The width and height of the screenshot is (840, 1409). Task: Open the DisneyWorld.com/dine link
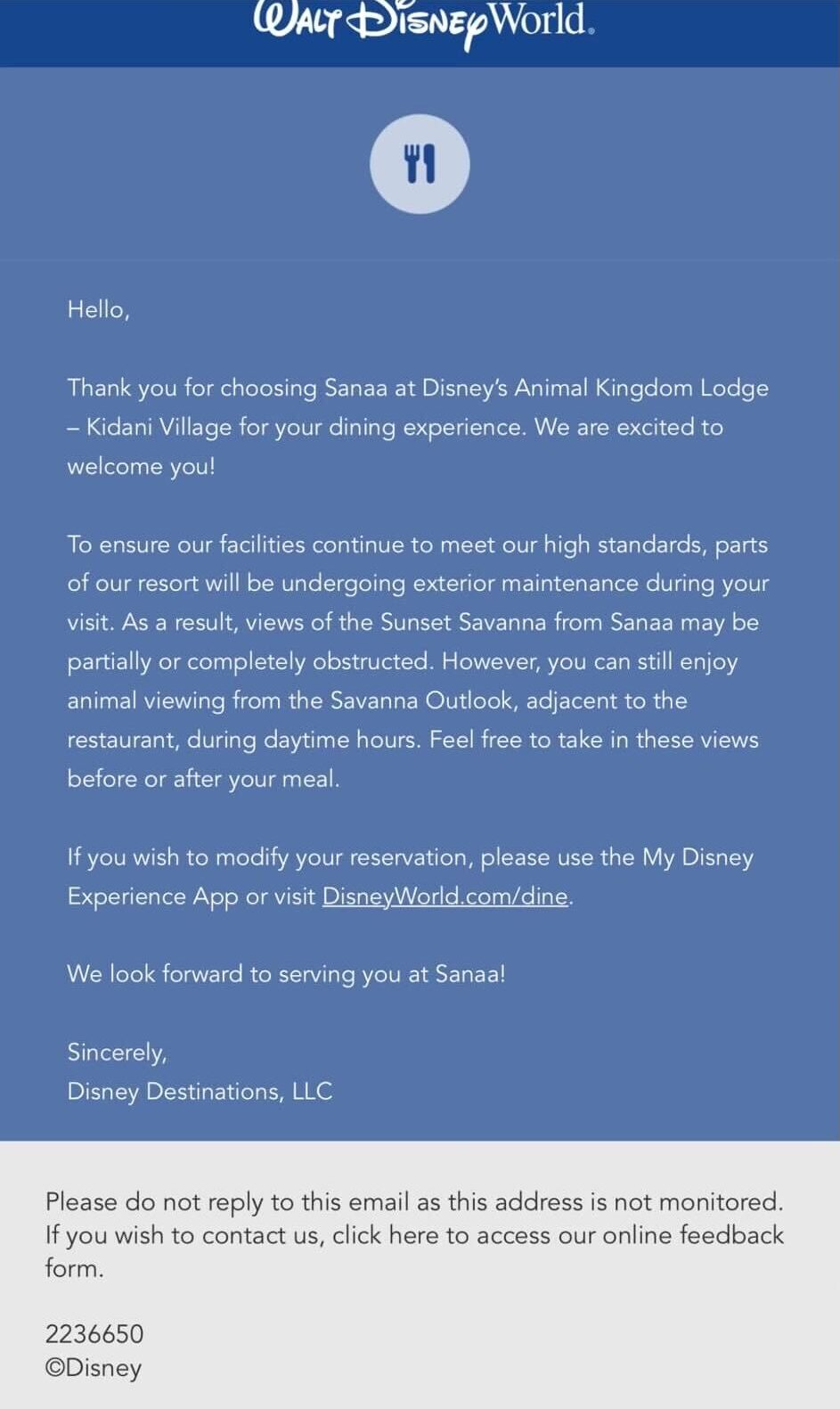(x=444, y=896)
